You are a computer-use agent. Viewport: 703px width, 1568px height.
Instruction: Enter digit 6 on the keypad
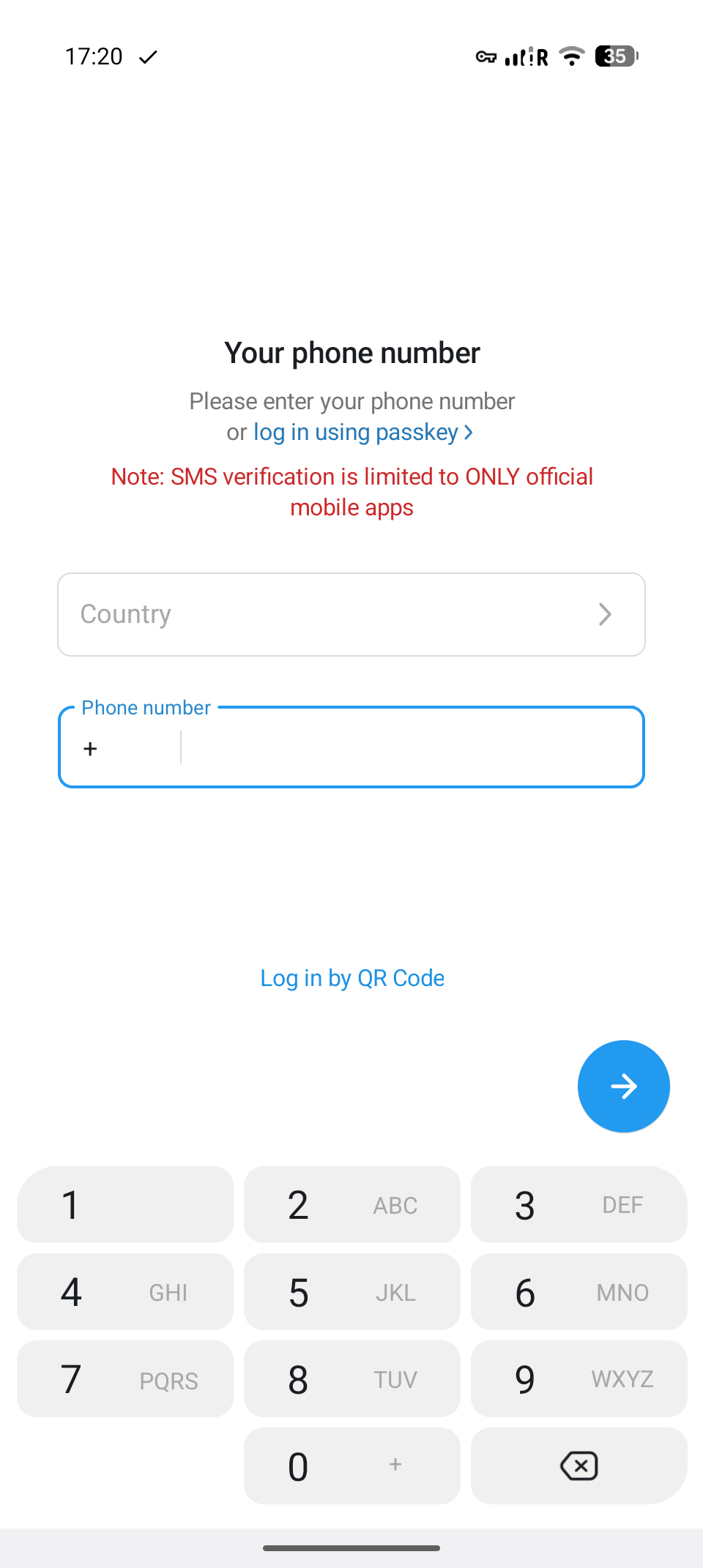(x=579, y=1292)
